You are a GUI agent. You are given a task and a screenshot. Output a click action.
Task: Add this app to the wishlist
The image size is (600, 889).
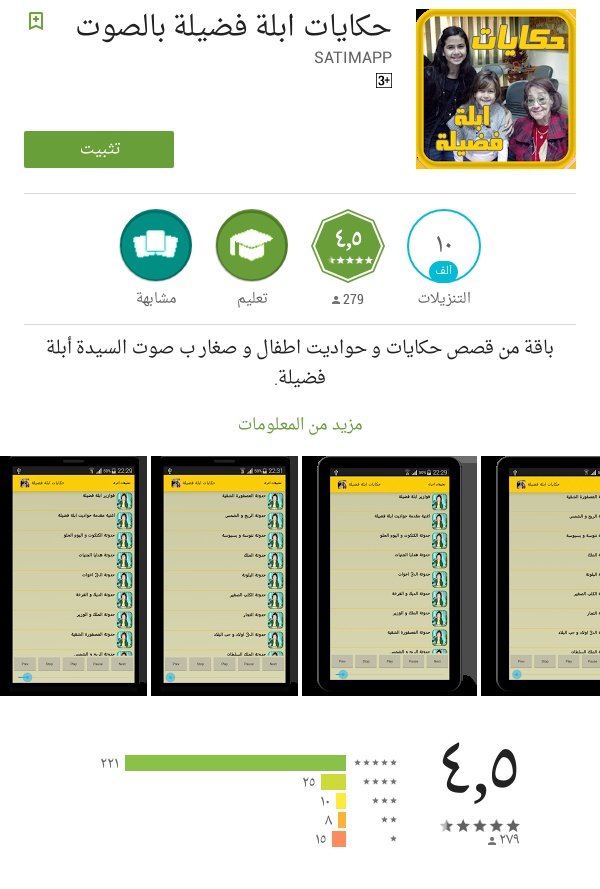(x=36, y=21)
